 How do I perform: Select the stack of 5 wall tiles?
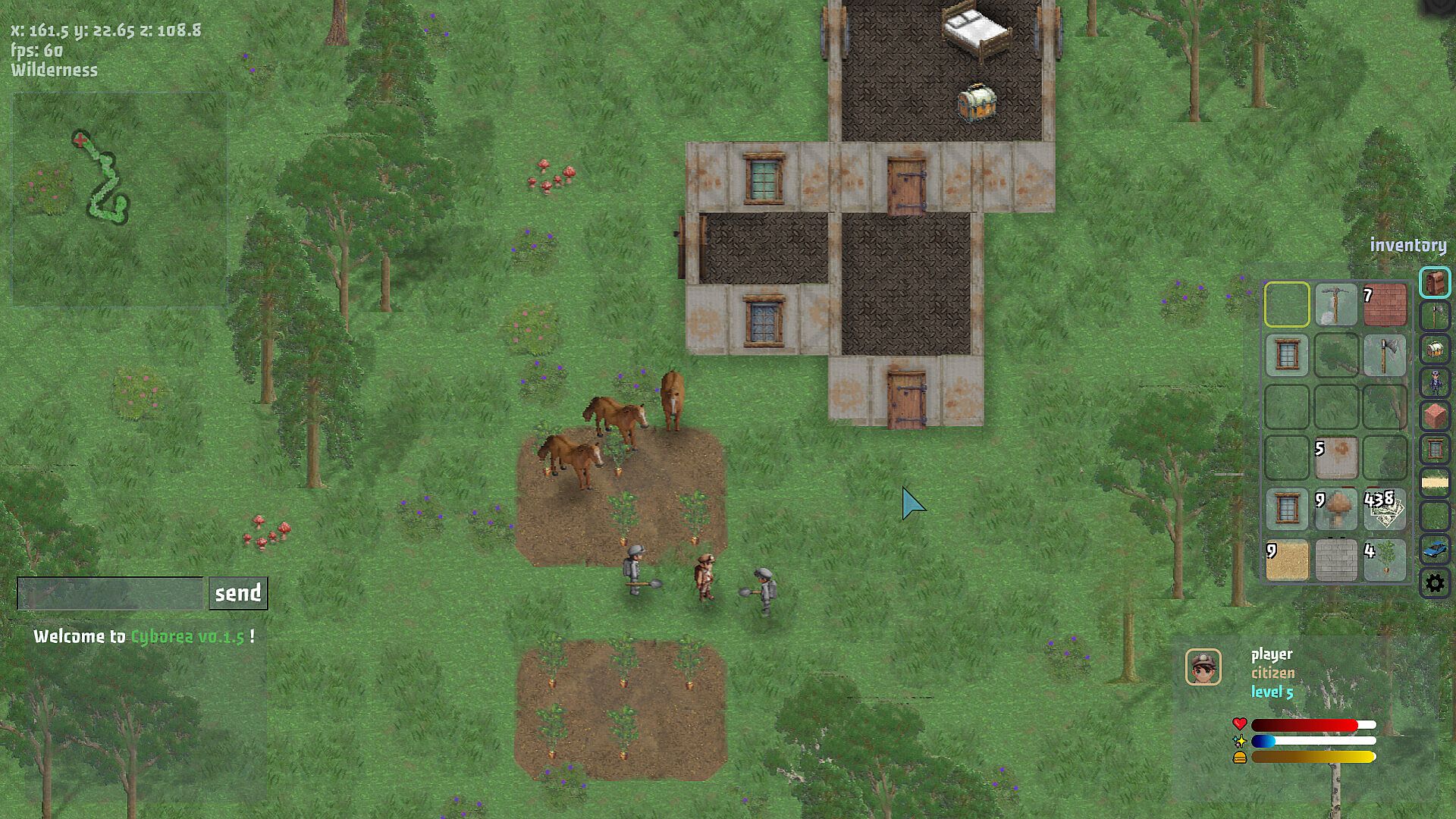coord(1335,457)
